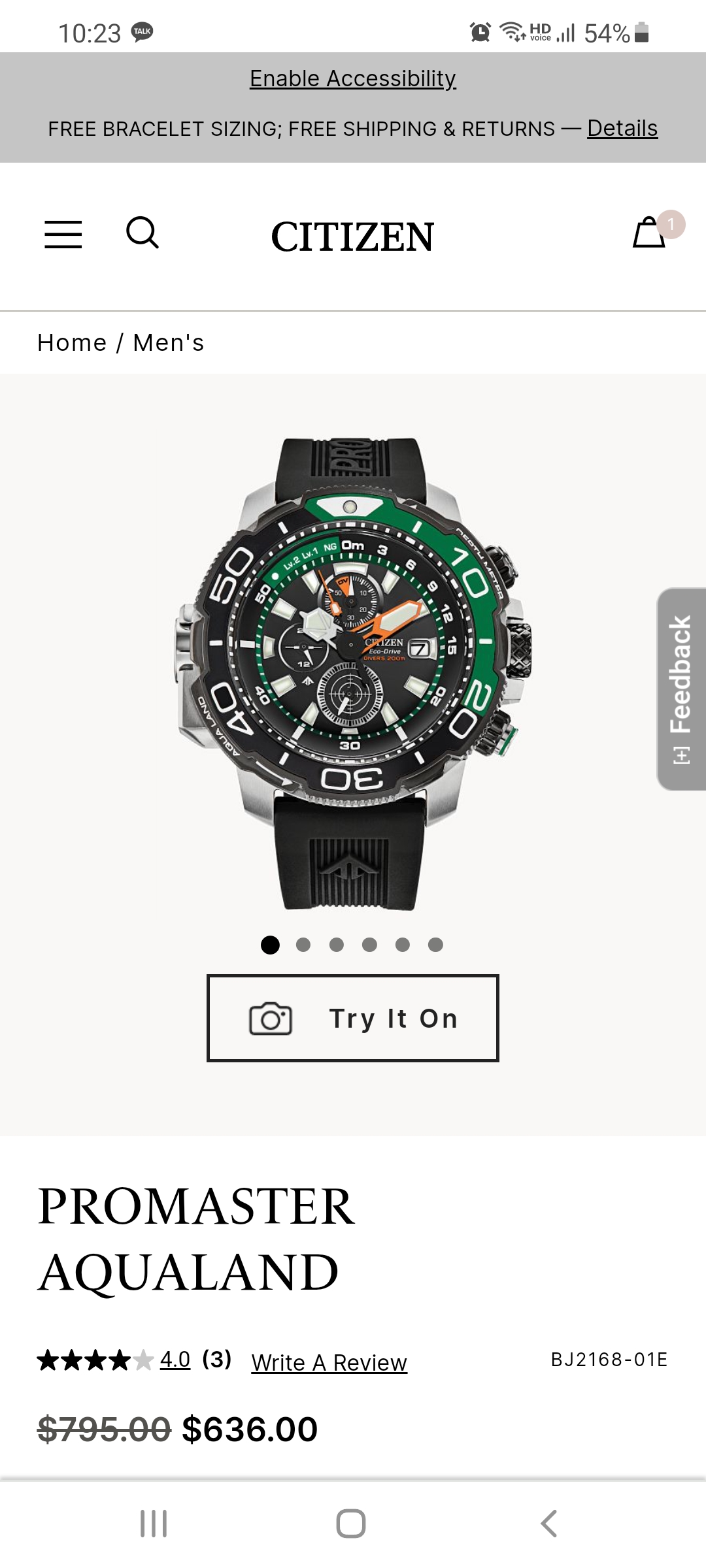706x1568 pixels.
Task: Open the Promaster Aqualand watch image
Action: tap(352, 673)
